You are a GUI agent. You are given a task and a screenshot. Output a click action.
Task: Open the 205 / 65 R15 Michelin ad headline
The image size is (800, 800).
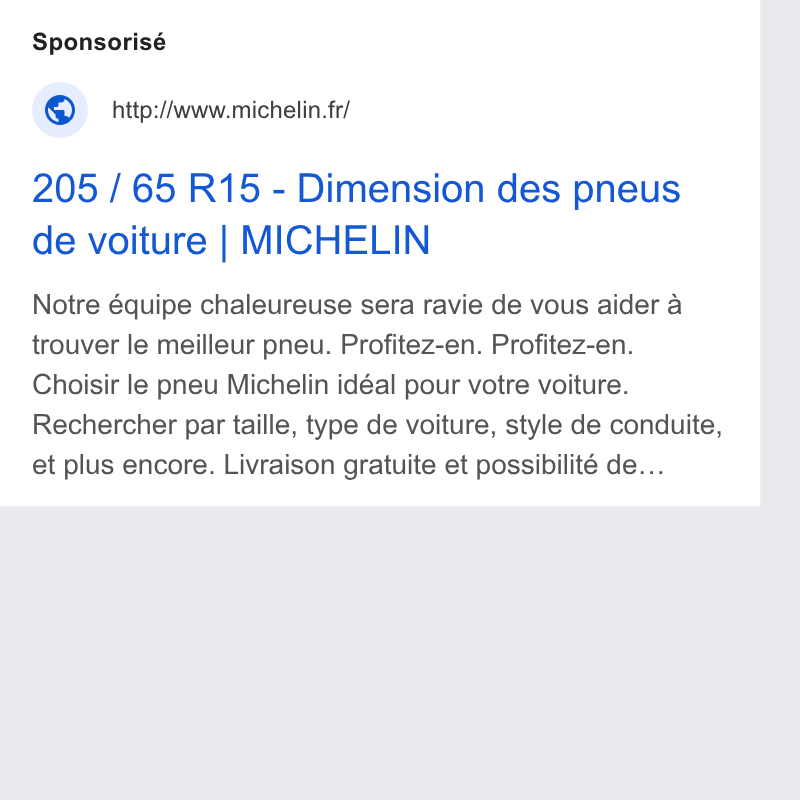pyautogui.click(x=356, y=214)
